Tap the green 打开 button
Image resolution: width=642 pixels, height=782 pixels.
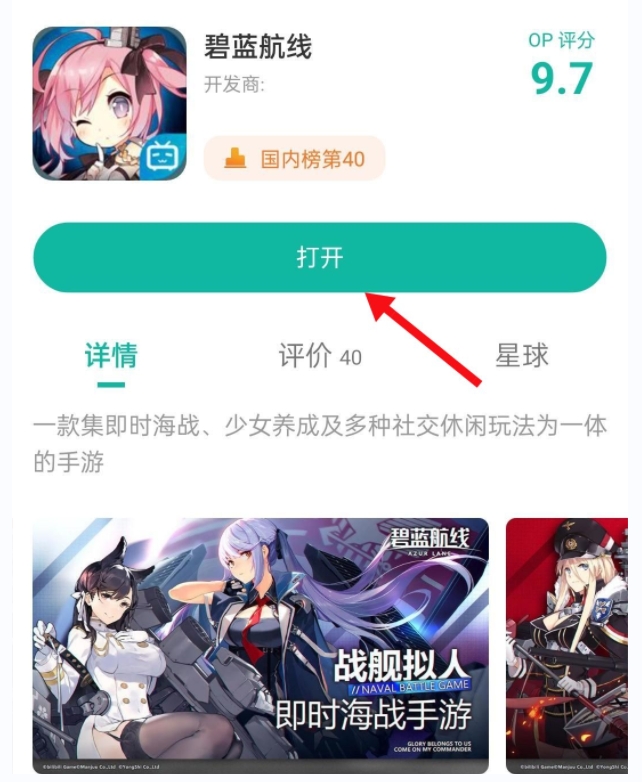[320, 258]
